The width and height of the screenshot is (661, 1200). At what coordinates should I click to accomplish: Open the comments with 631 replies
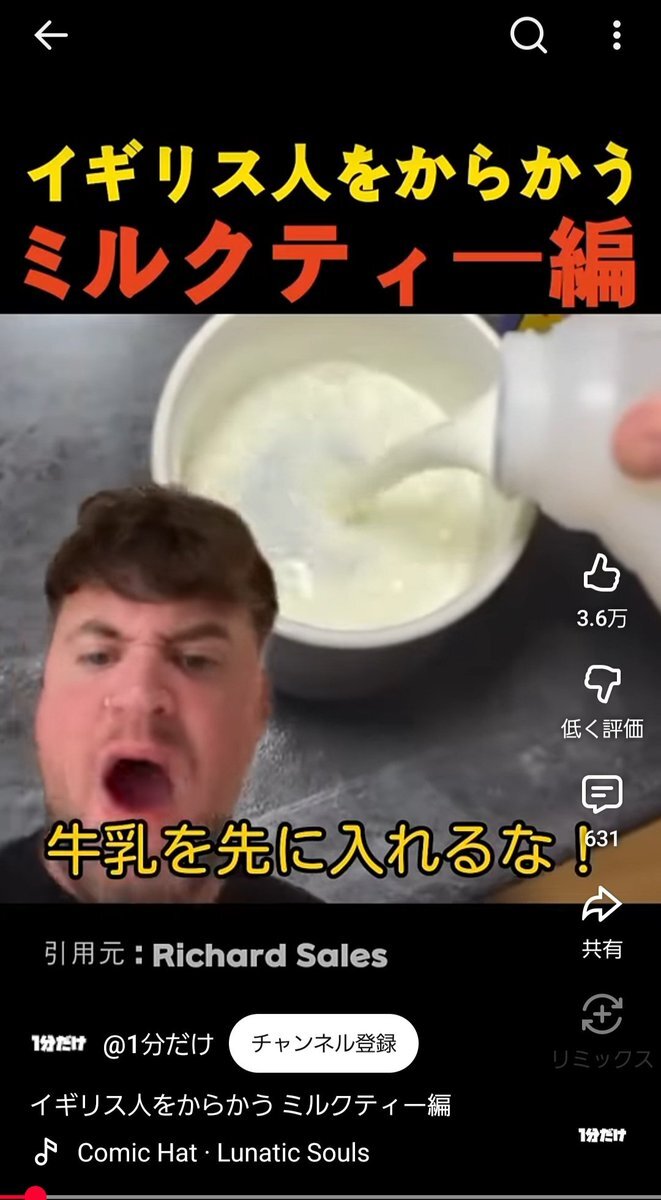601,796
